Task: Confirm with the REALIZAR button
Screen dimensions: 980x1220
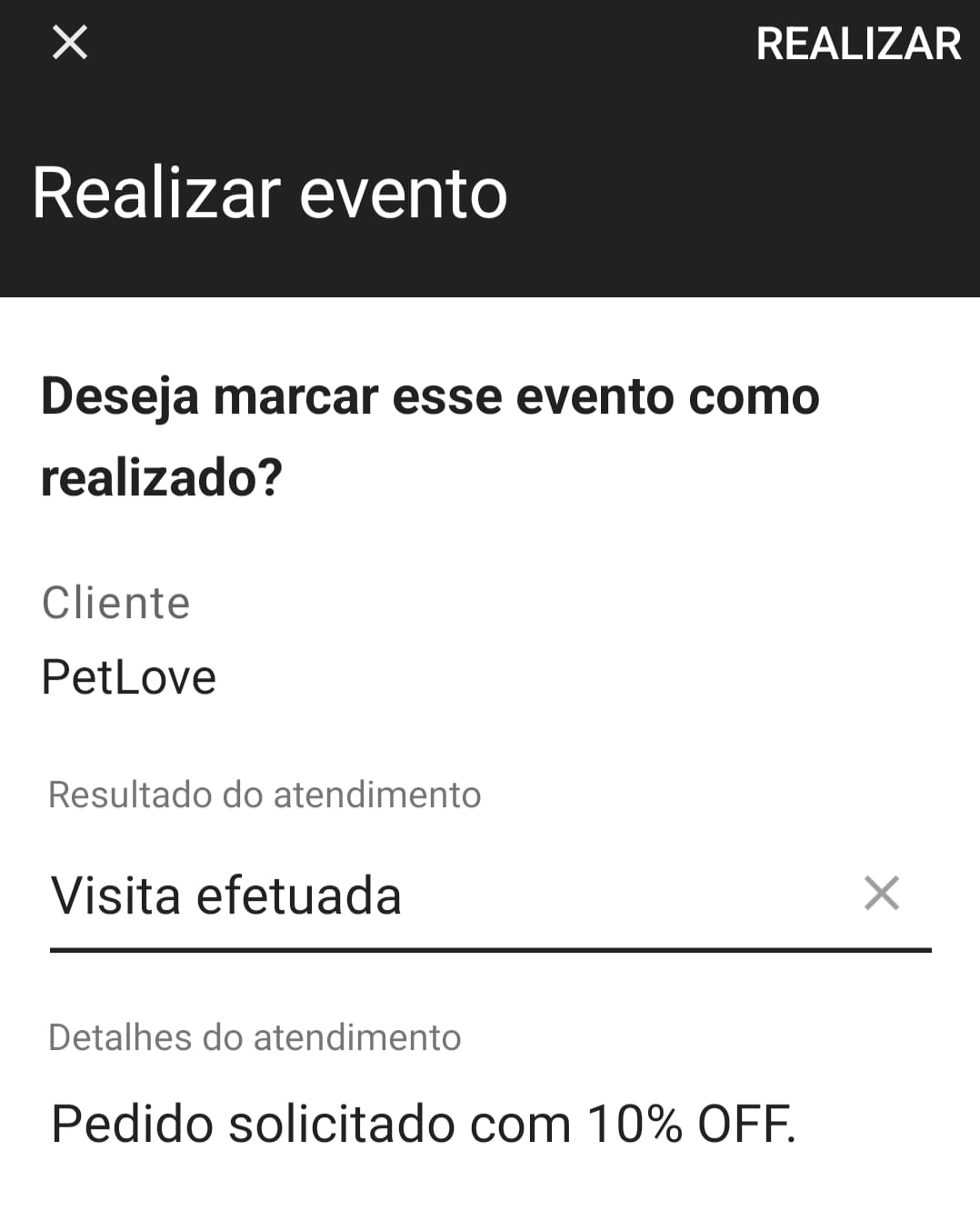Action: [x=857, y=44]
